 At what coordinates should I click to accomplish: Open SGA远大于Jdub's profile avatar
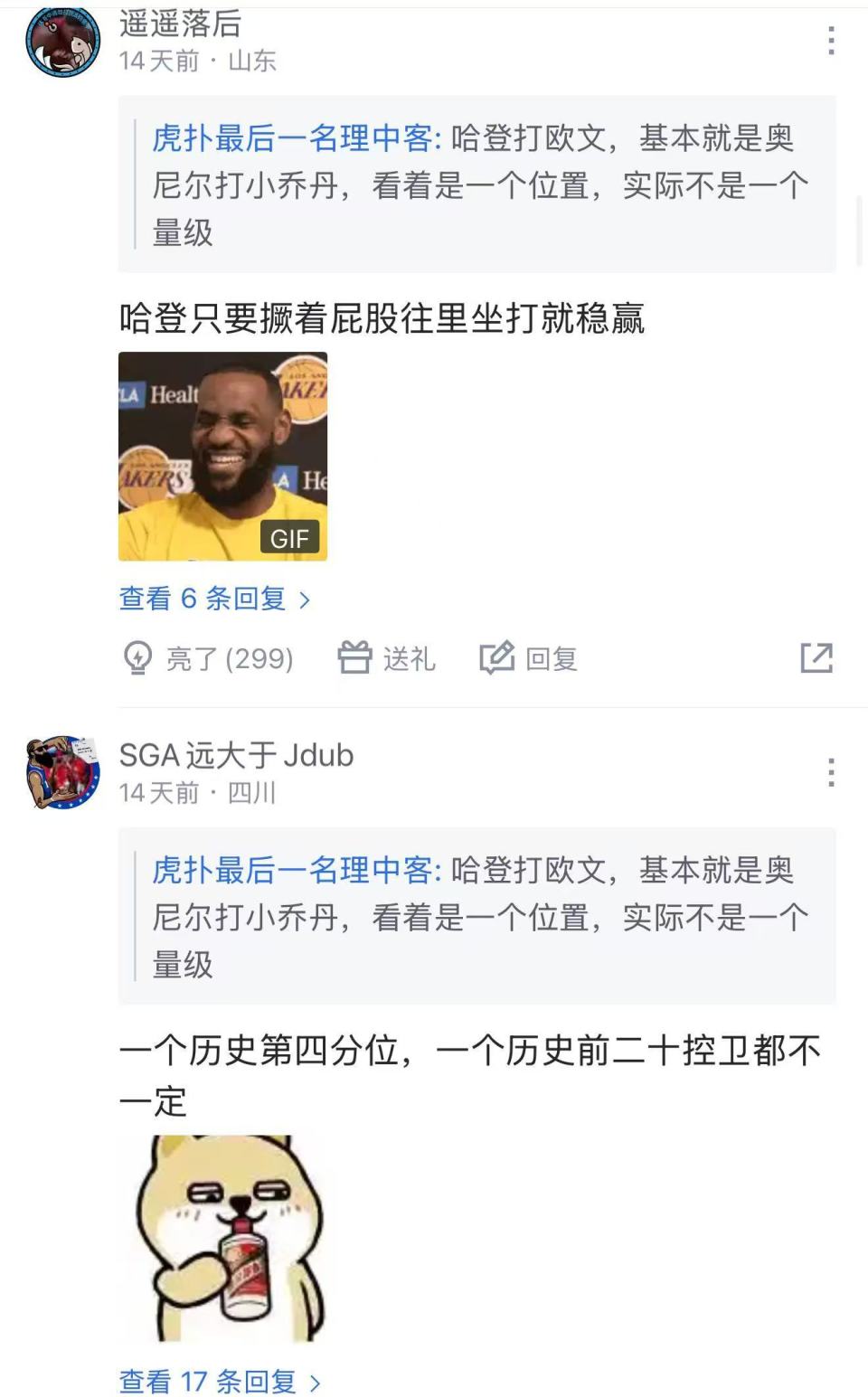(x=62, y=772)
